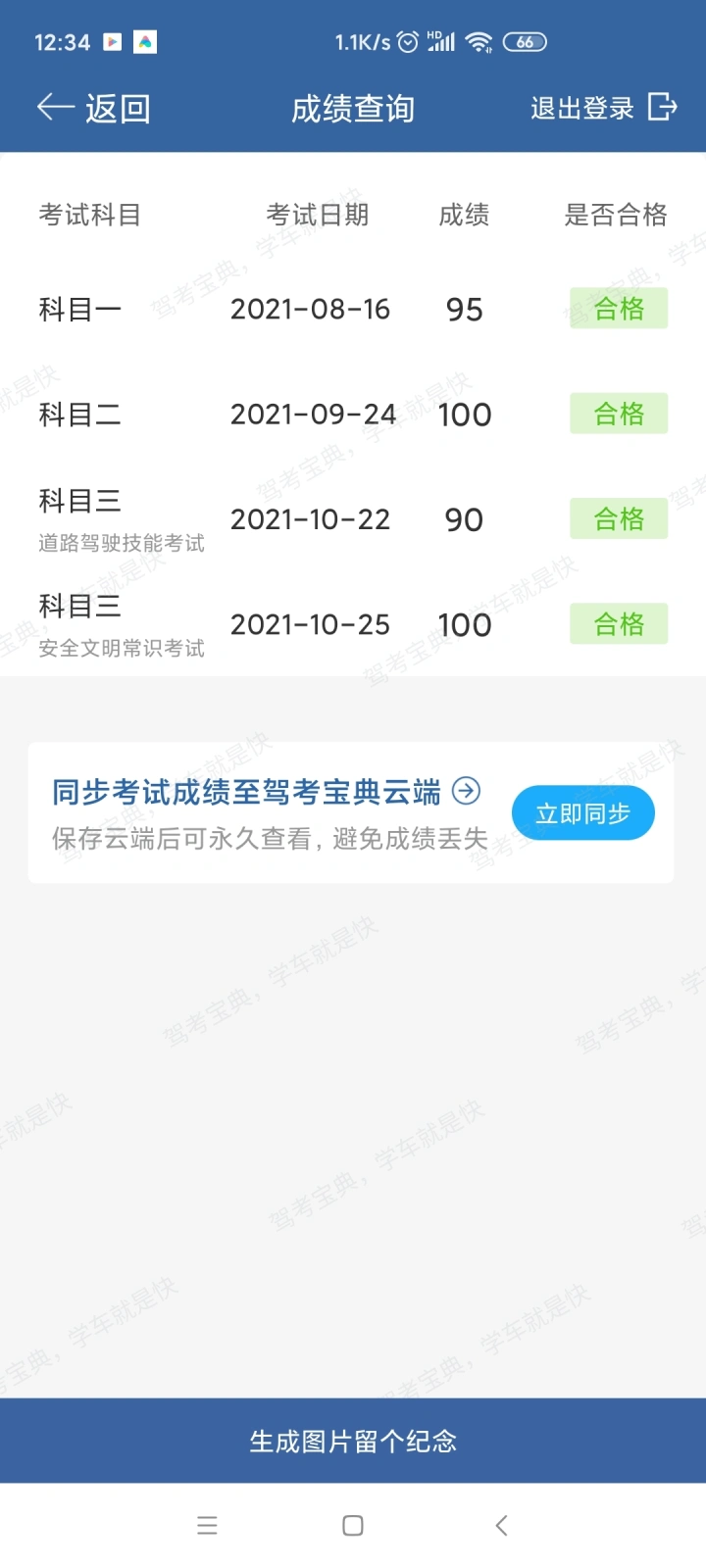Image resolution: width=706 pixels, height=1568 pixels.
Task: Log out via 退出登录
Action: [x=604, y=108]
